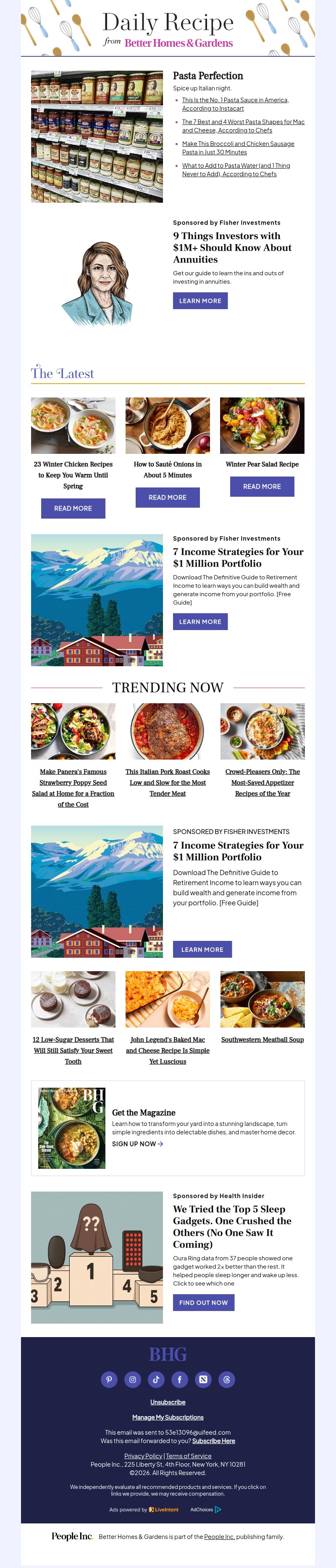Open 12 Low-Sugar Desserts article
336x1568 pixels.
pos(73,1050)
